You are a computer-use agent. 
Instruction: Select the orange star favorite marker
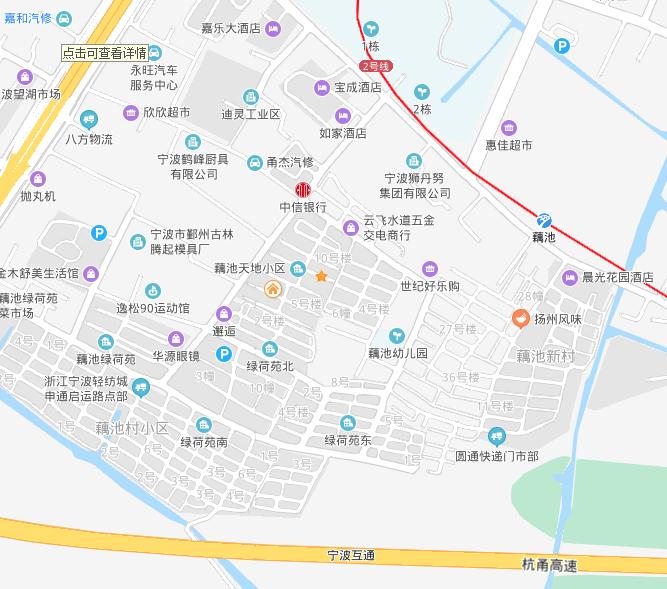[x=321, y=276]
